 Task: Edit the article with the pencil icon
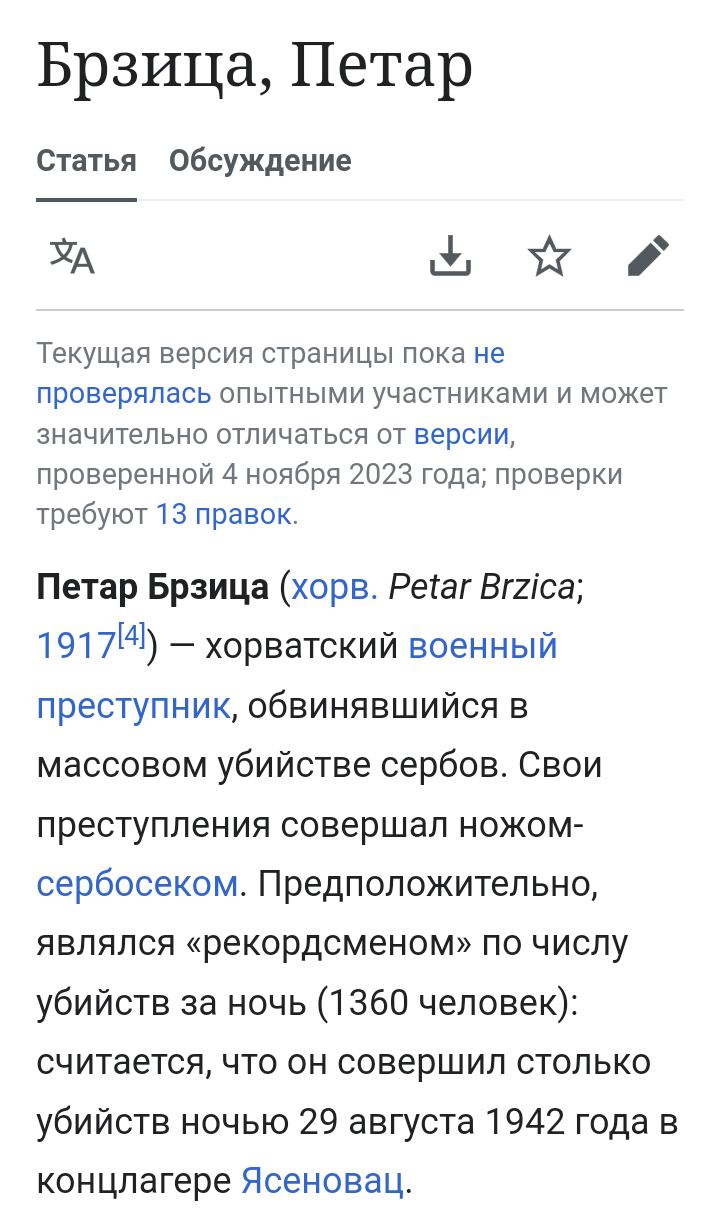(x=647, y=257)
